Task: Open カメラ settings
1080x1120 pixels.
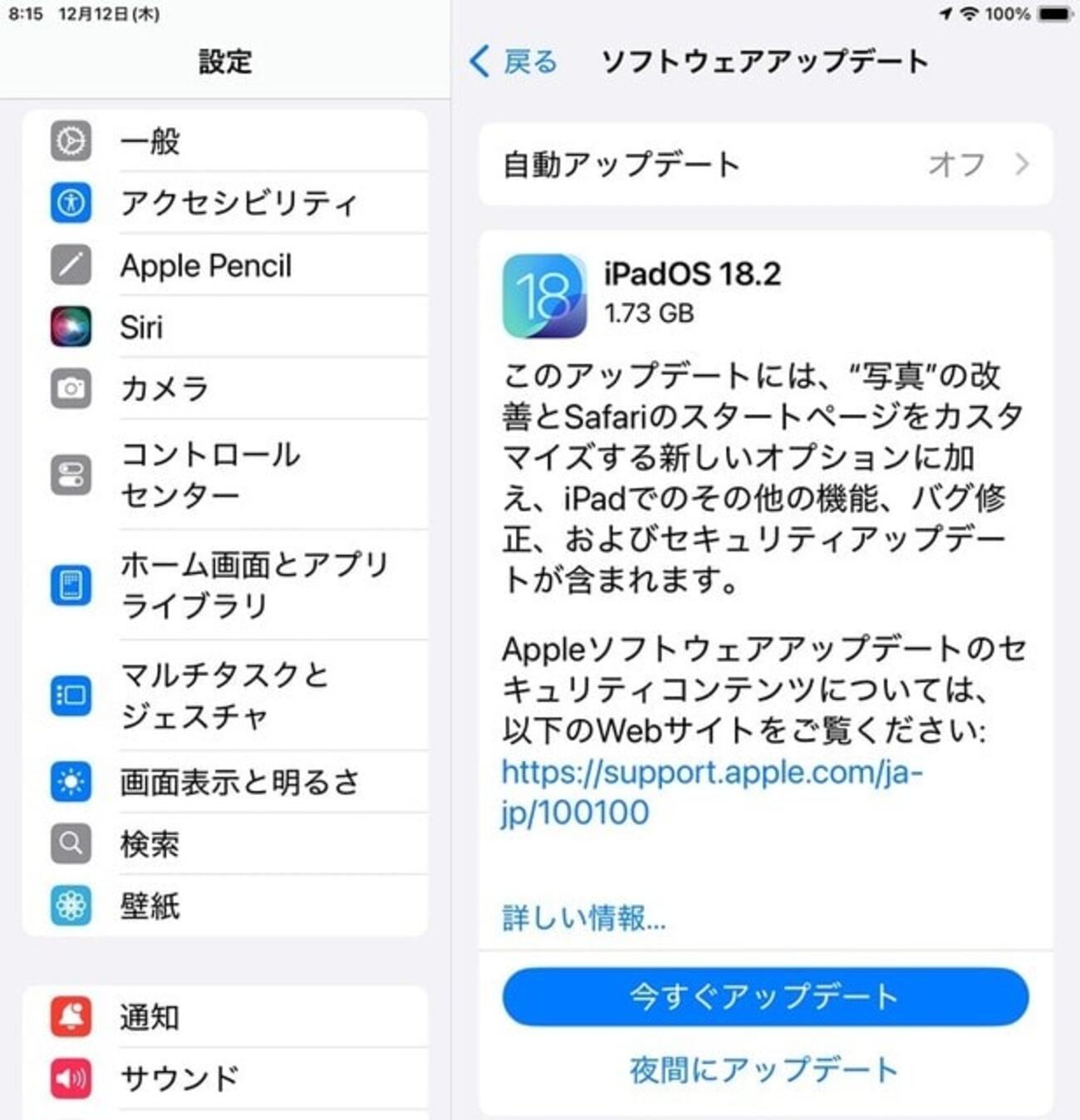Action: (x=224, y=388)
